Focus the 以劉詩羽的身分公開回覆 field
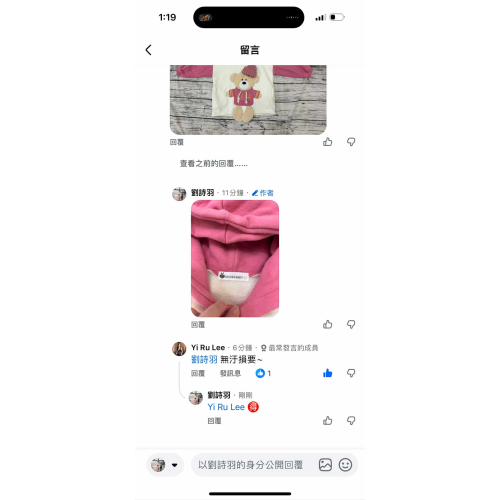 coord(250,465)
